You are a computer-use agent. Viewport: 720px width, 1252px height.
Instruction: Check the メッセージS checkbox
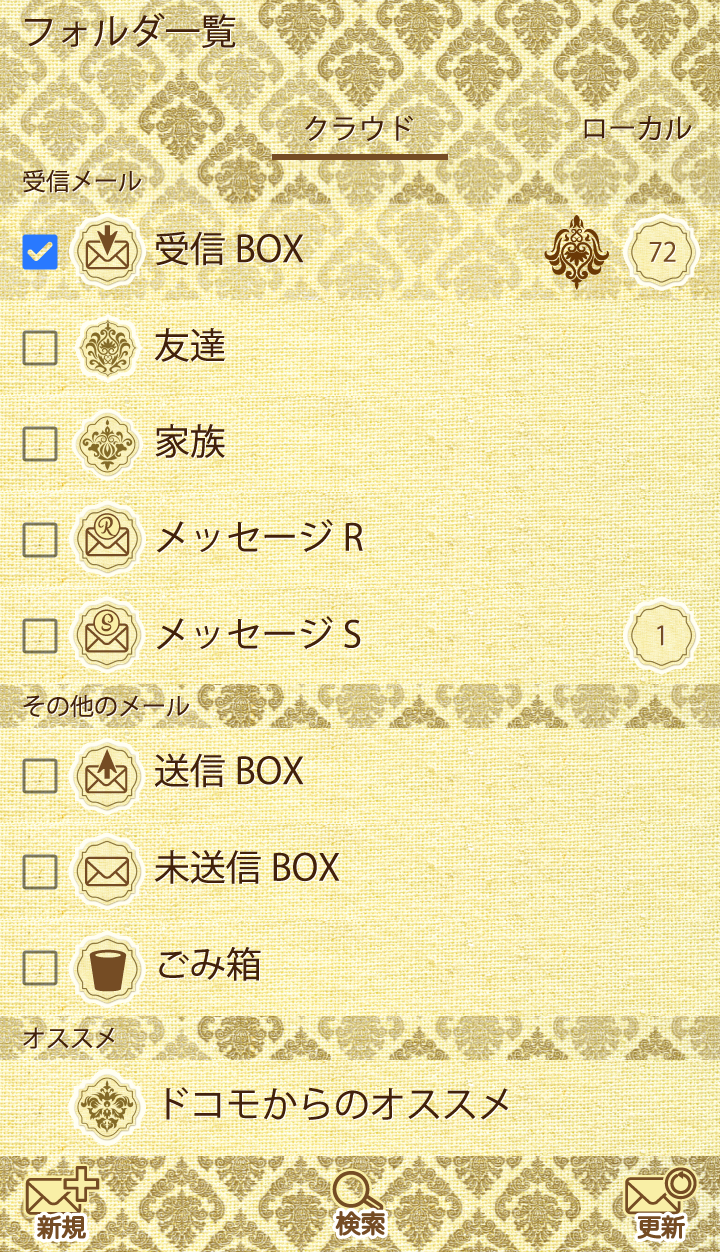(x=40, y=635)
